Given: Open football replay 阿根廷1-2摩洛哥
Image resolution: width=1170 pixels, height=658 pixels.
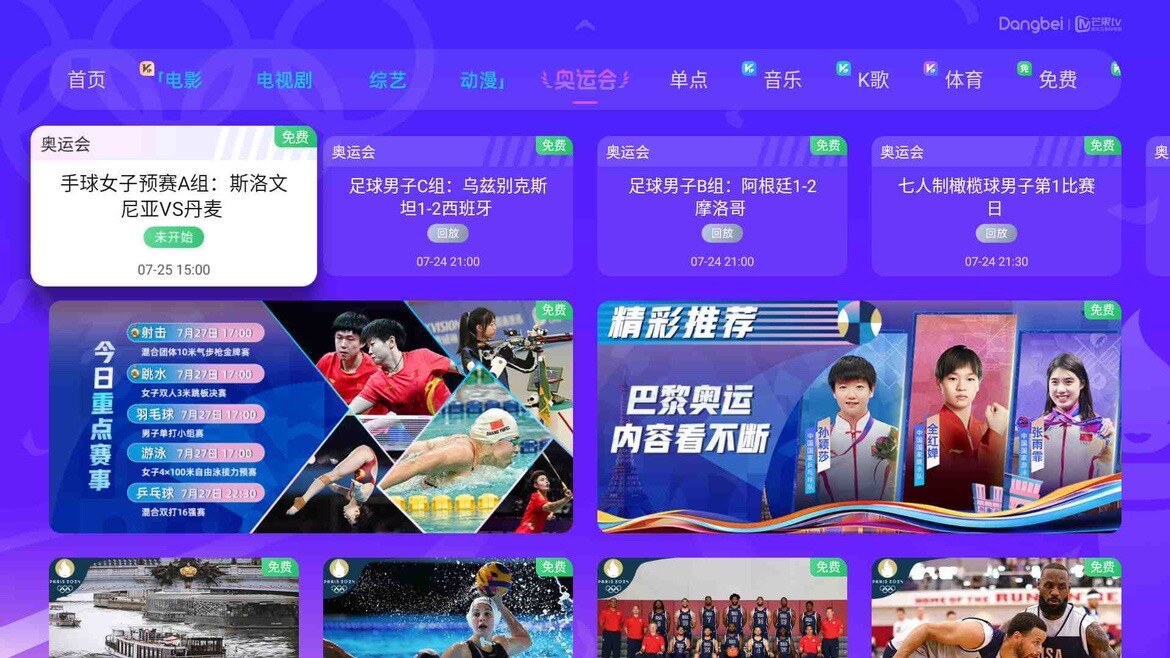Looking at the screenshot, I should (x=722, y=206).
